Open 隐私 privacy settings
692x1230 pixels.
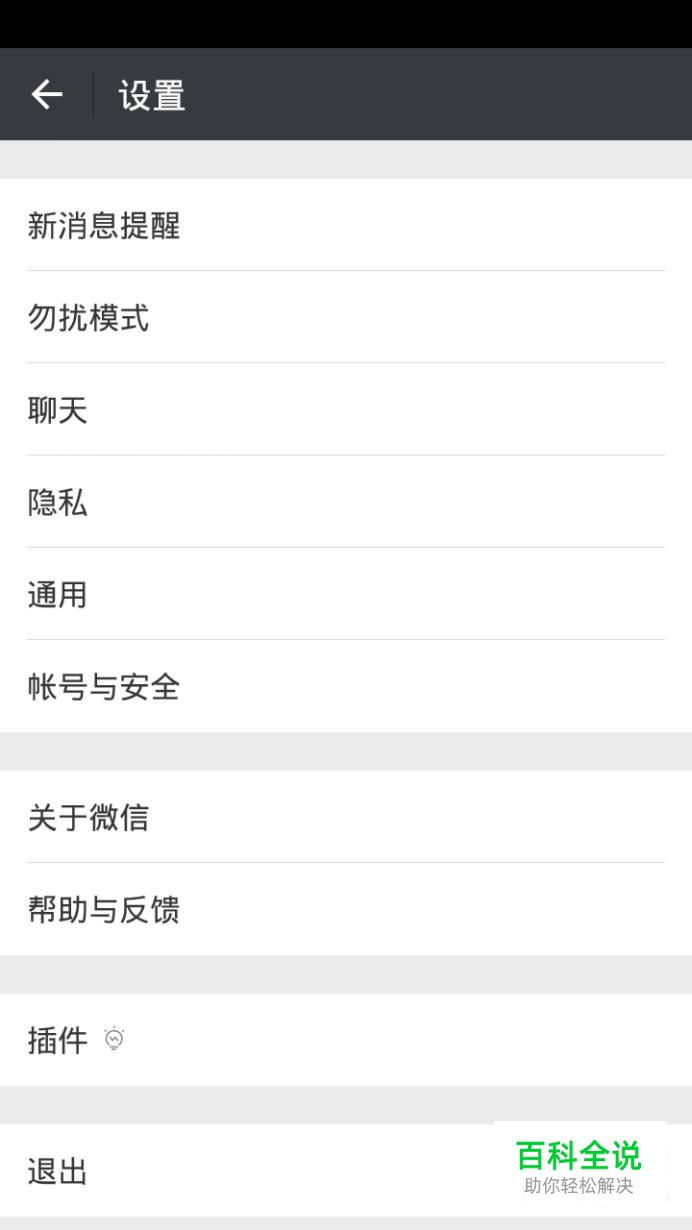346,501
